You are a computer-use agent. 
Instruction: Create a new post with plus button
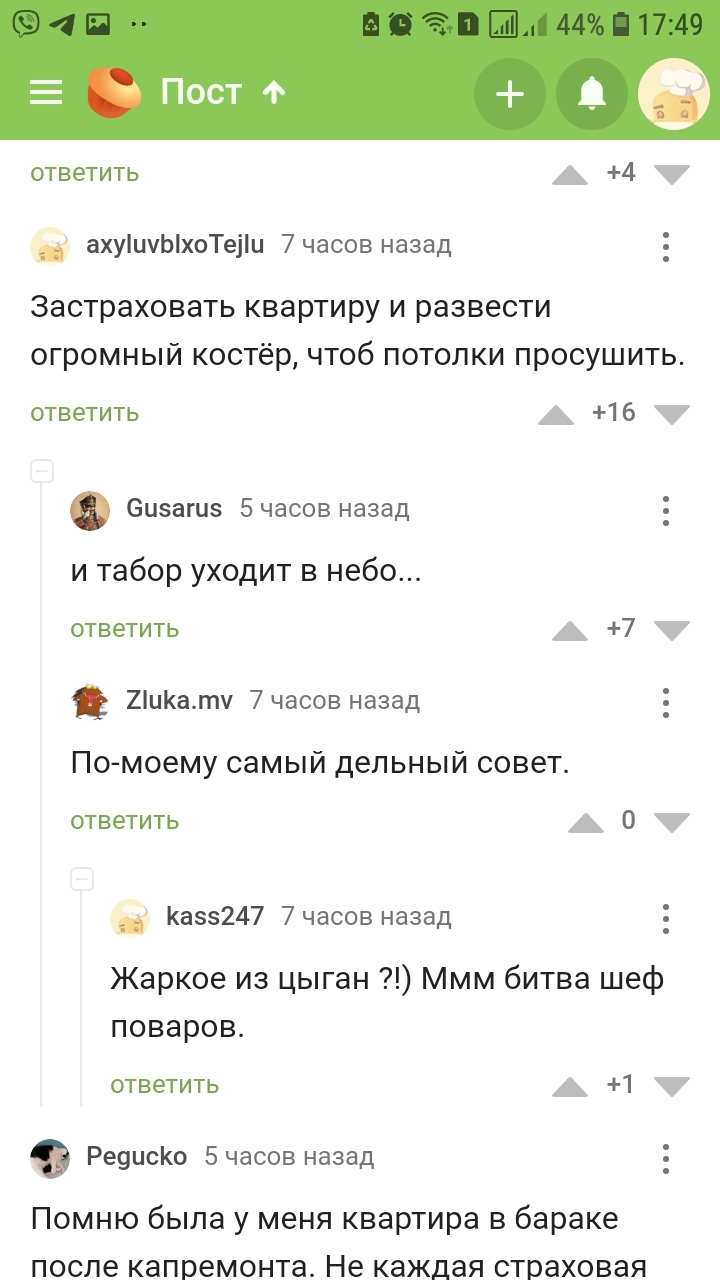coord(510,94)
